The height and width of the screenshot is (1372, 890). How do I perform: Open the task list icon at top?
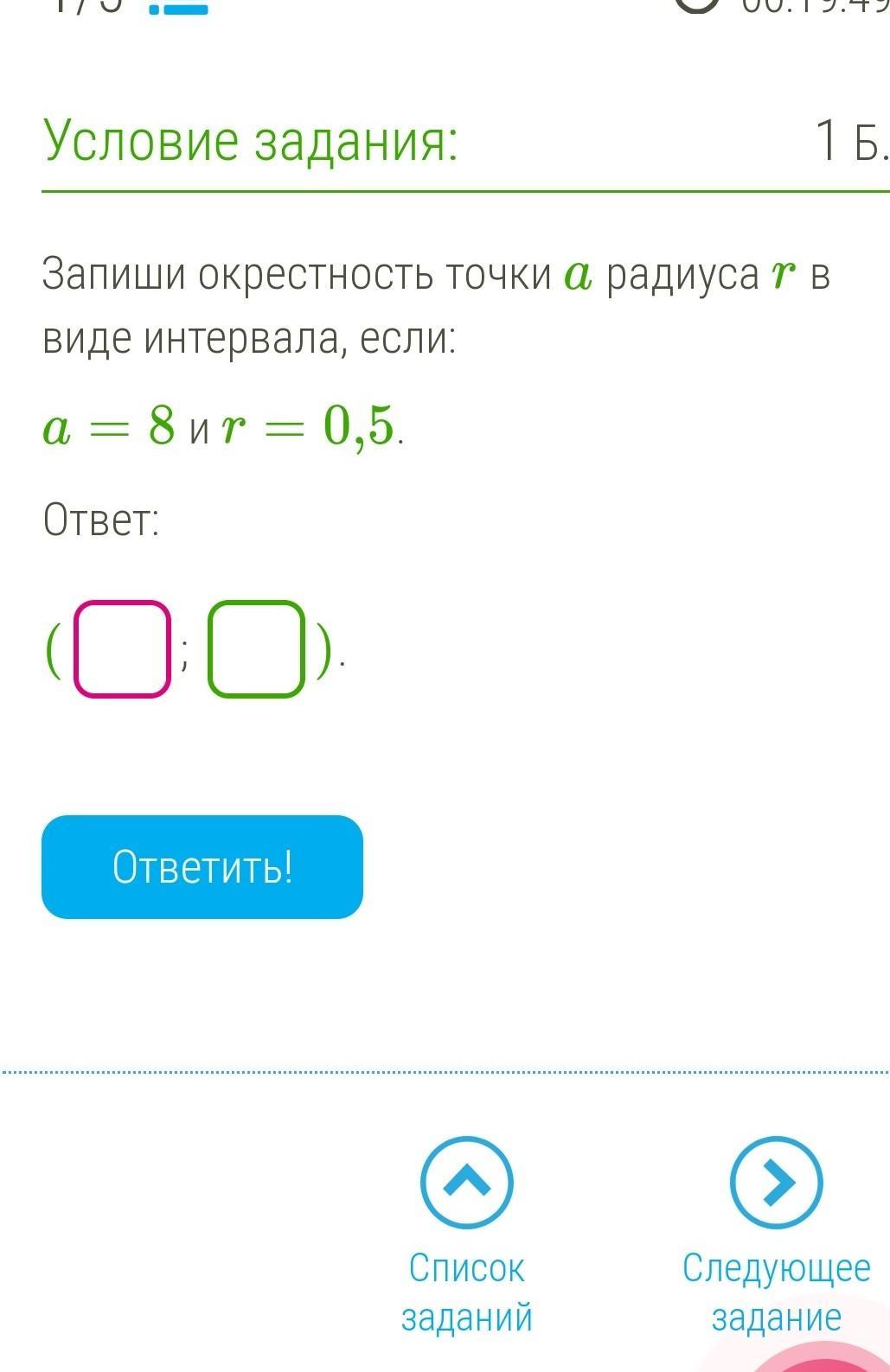pos(178,7)
